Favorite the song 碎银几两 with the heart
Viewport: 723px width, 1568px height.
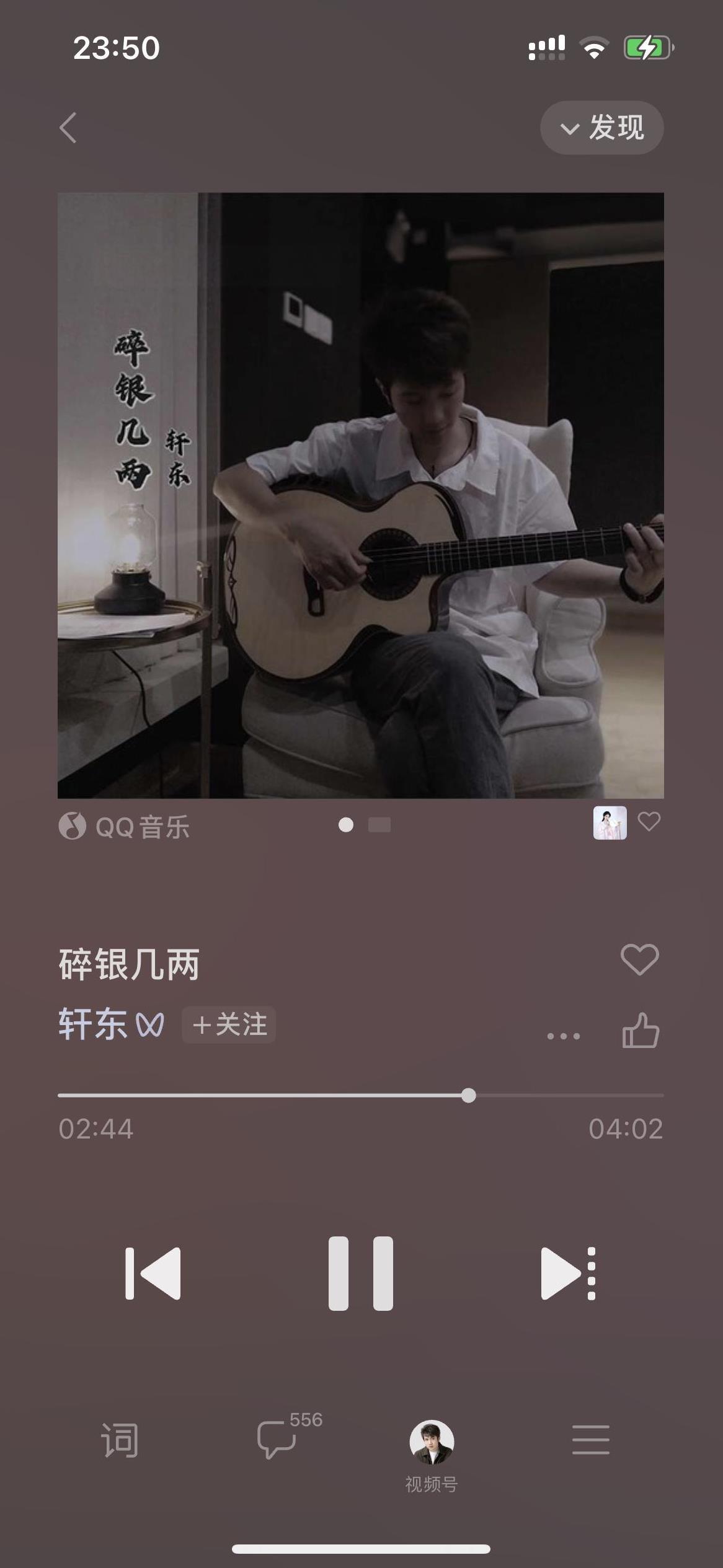(639, 959)
